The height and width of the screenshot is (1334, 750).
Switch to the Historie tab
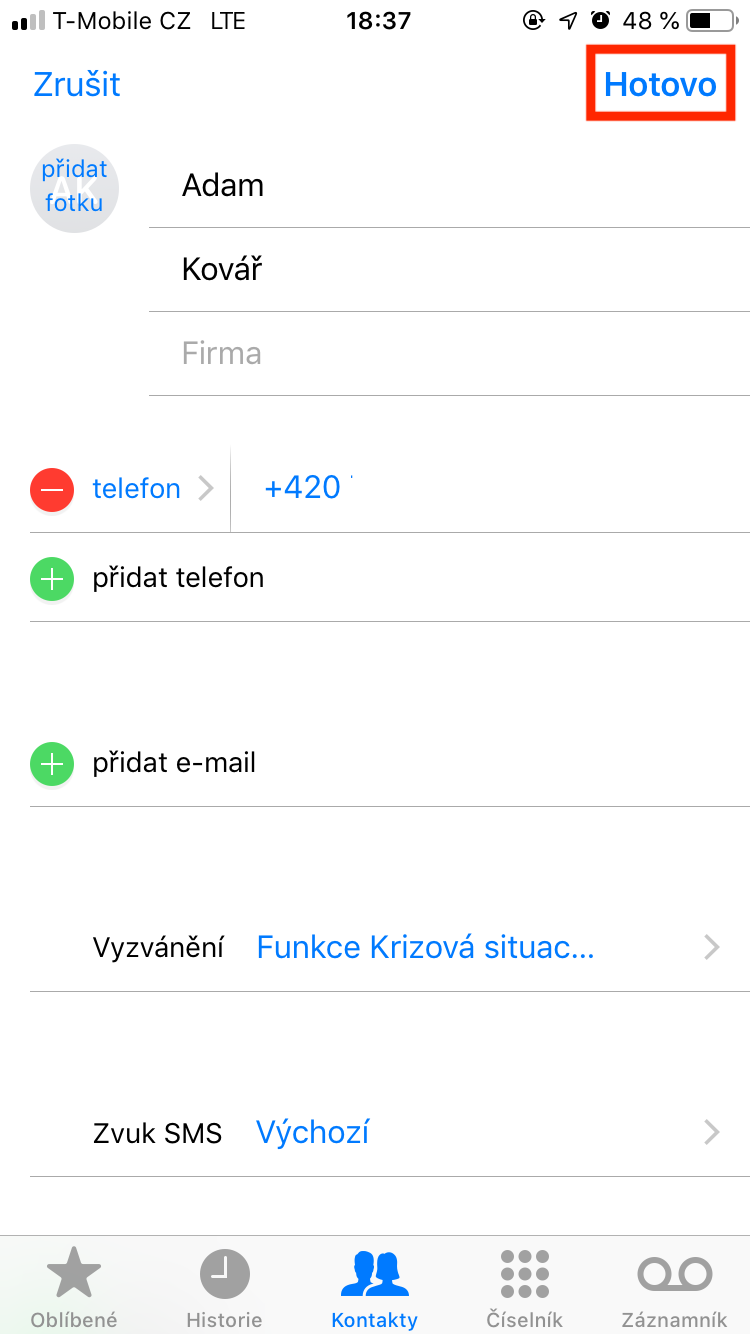(224, 1288)
